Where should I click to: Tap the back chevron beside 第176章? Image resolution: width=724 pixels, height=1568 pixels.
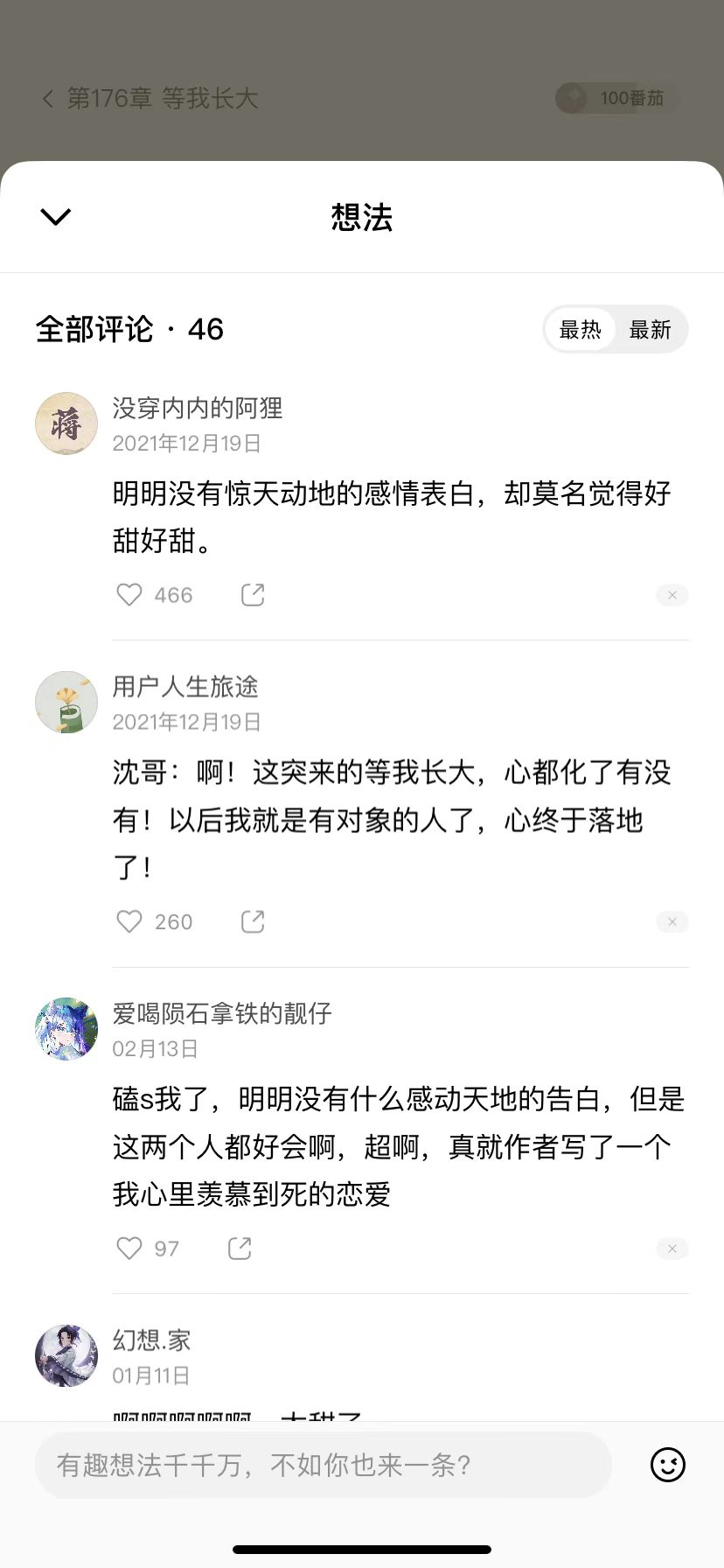tap(47, 99)
